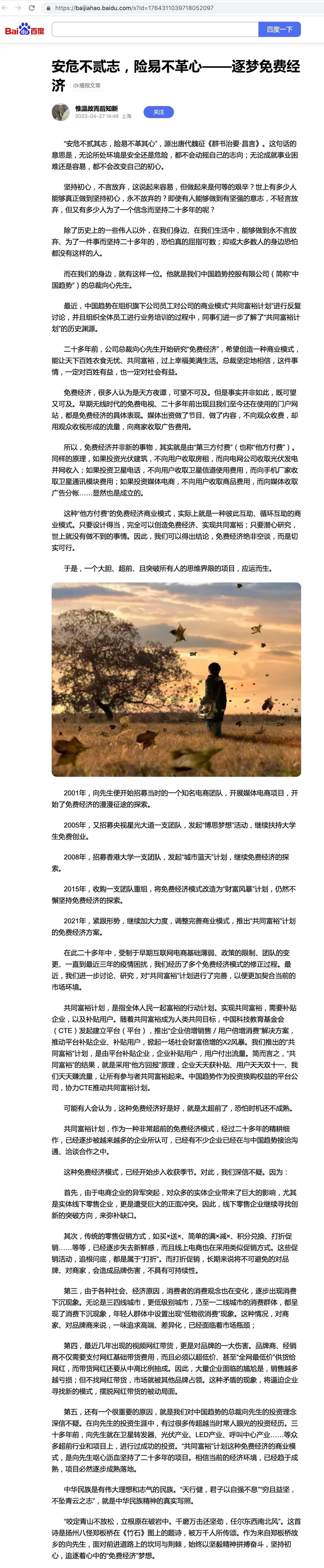The width and height of the screenshot is (324, 1568).
Task: Open the autumn field article image
Action: coord(176,679)
